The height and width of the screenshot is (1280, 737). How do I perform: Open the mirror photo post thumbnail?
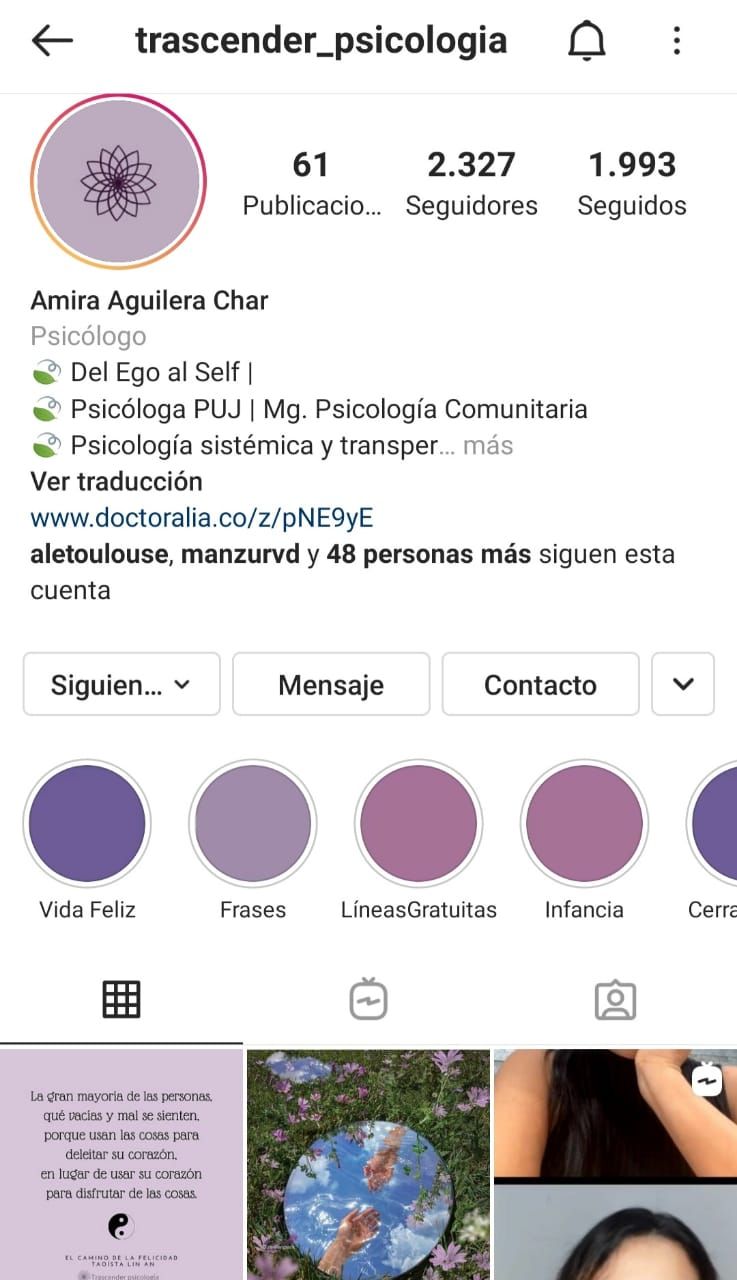coord(368,1163)
